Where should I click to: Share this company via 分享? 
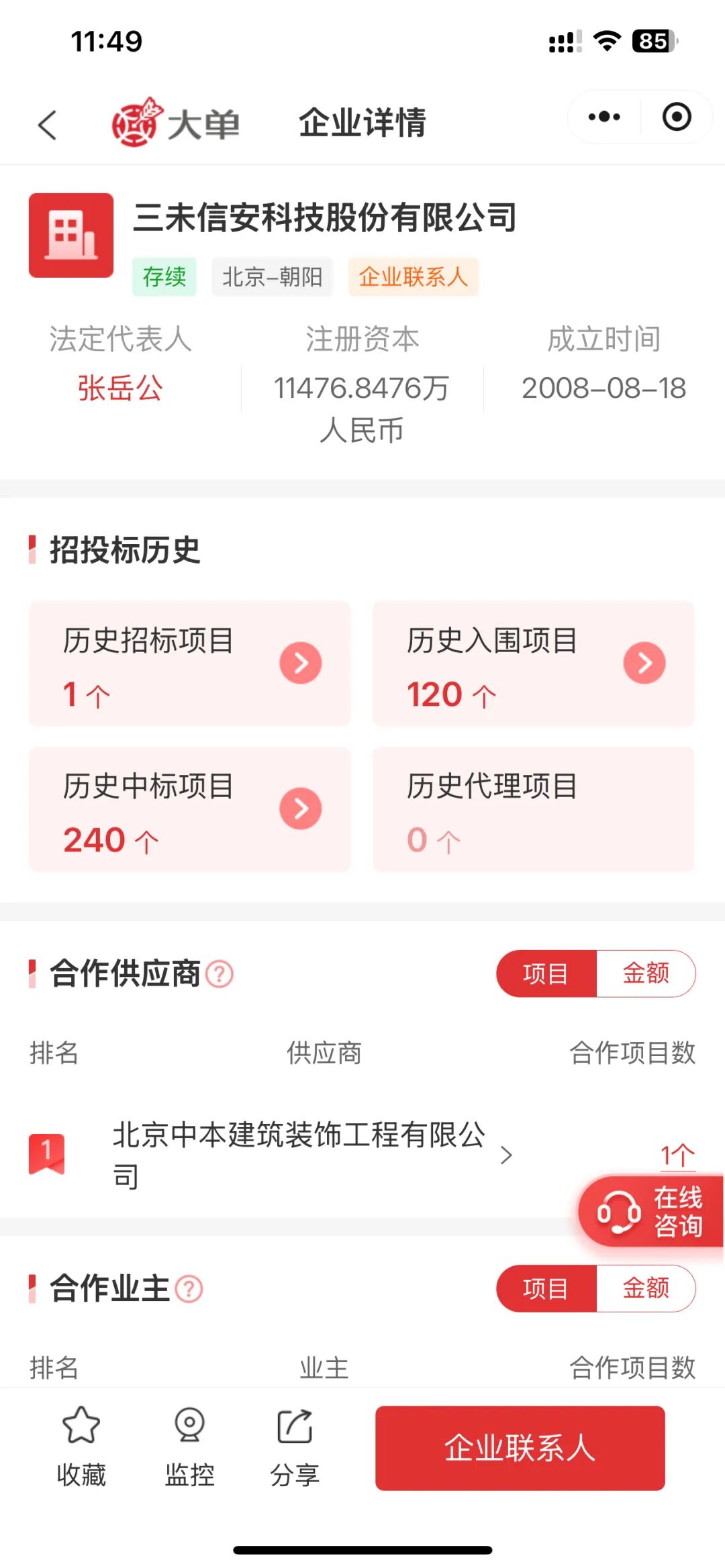(295, 1447)
